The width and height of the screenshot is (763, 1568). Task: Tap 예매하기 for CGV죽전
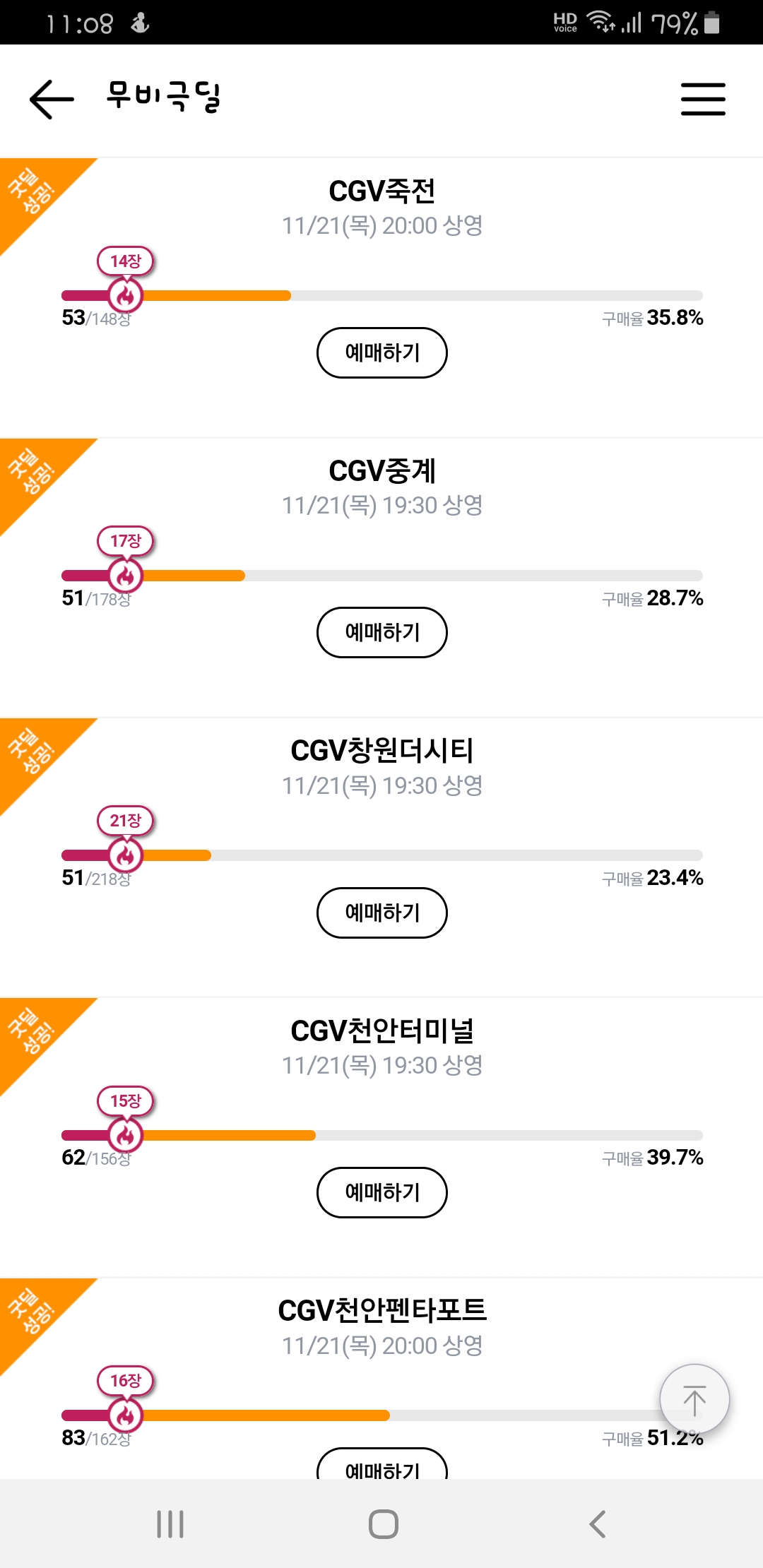pos(381,352)
